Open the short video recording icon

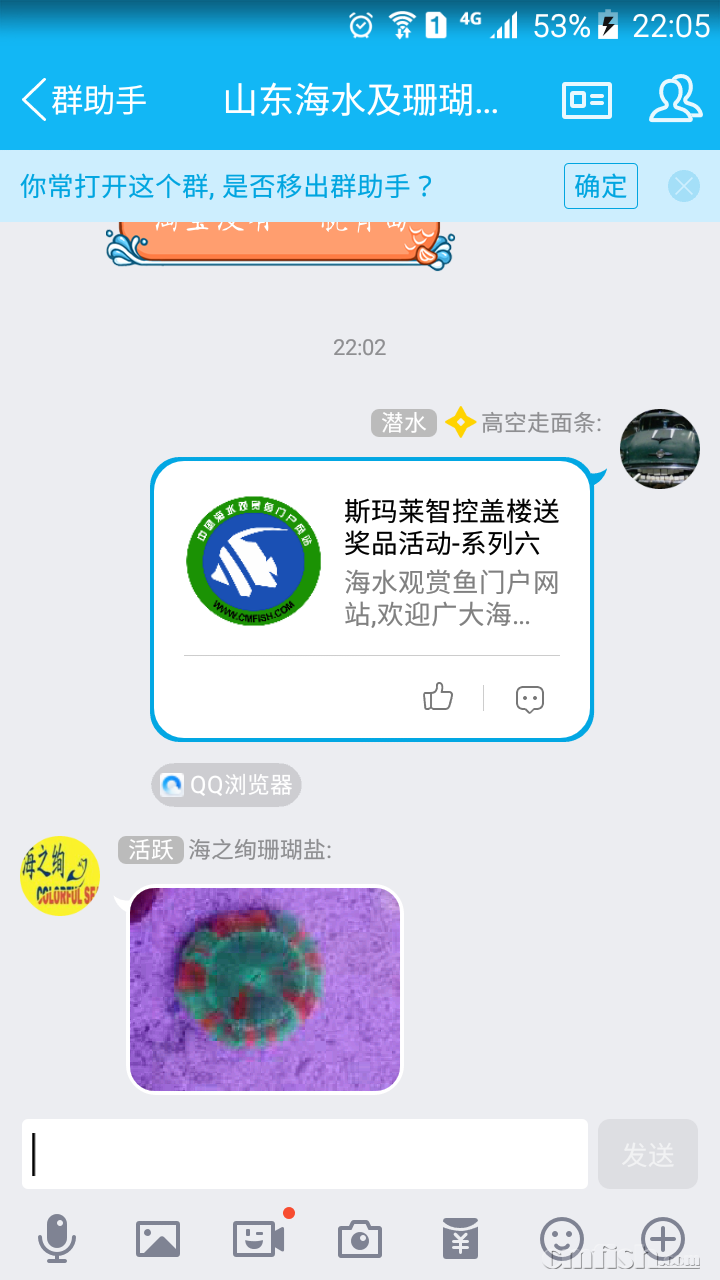point(259,1238)
